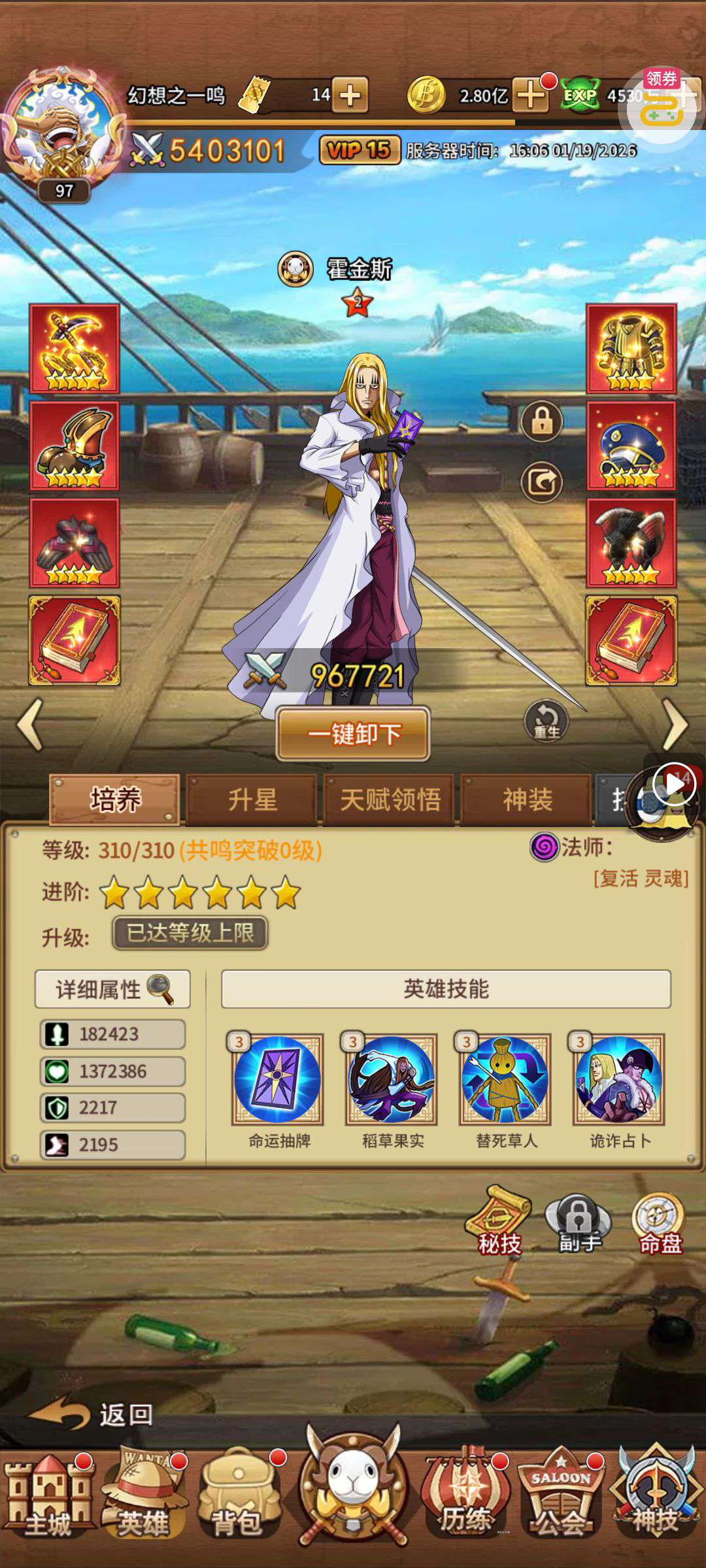Go to the next hero arrow
The image size is (706, 1568).
coord(675,724)
